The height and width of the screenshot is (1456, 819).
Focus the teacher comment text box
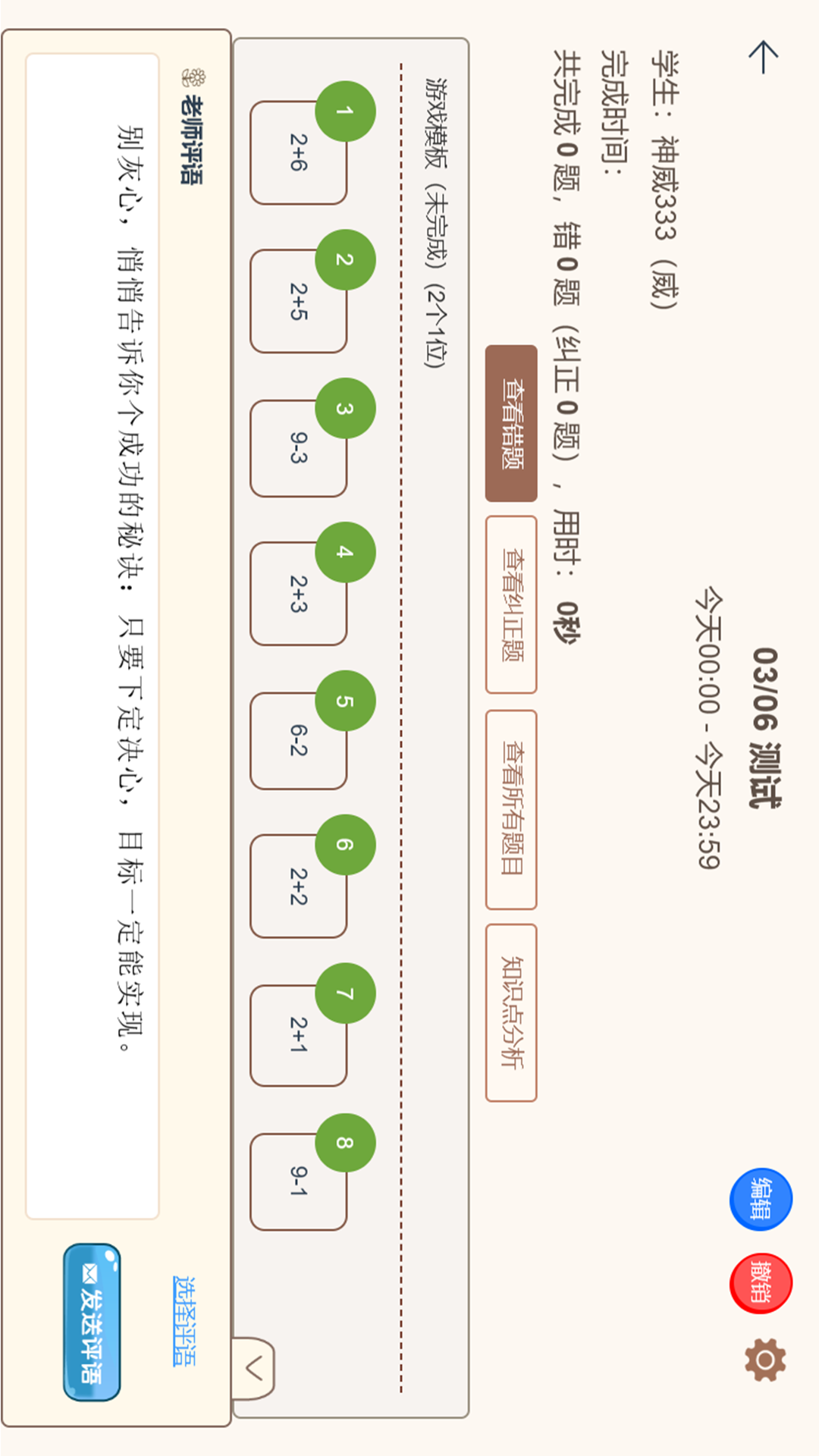(93, 635)
